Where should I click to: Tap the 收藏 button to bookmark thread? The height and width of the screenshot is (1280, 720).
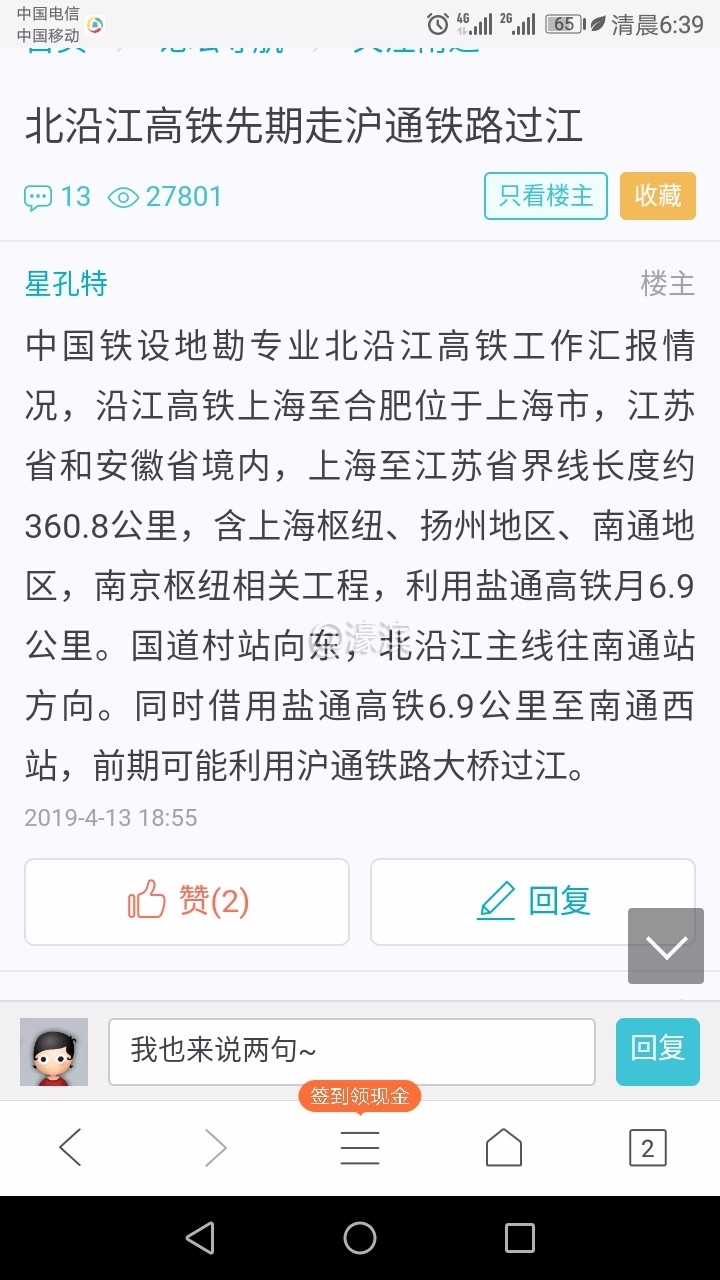click(657, 196)
